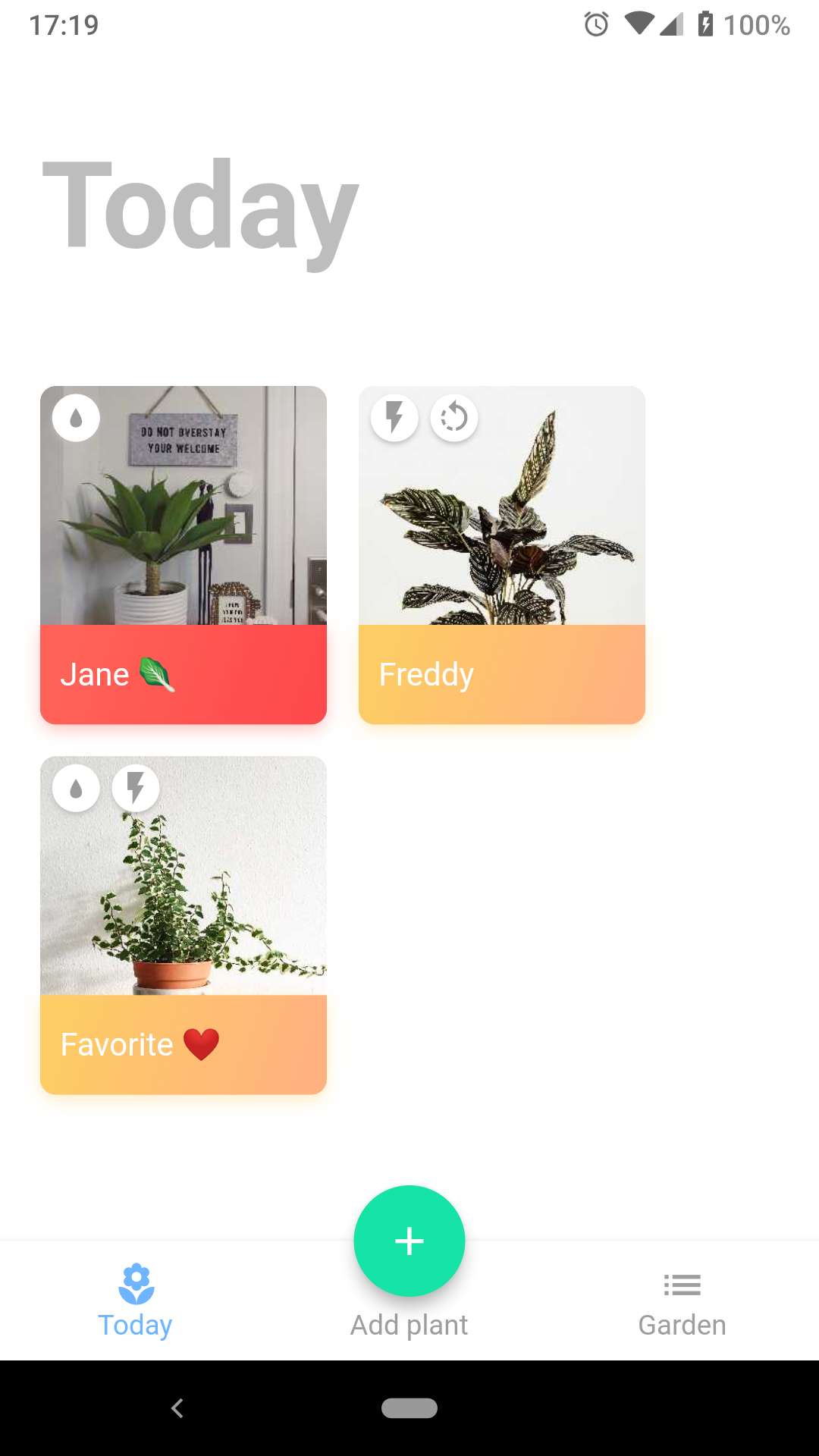Tap the water drop icon on Jane
The width and height of the screenshot is (819, 1456).
tap(76, 418)
